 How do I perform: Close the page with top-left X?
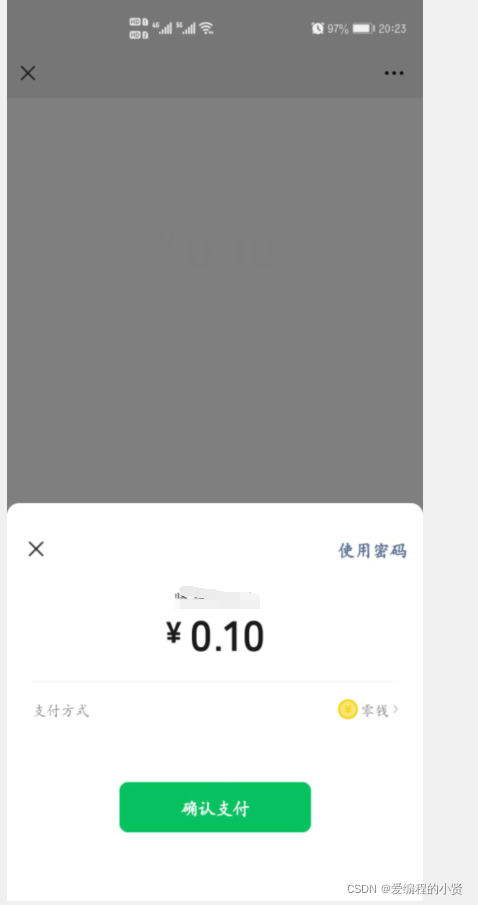[28, 73]
